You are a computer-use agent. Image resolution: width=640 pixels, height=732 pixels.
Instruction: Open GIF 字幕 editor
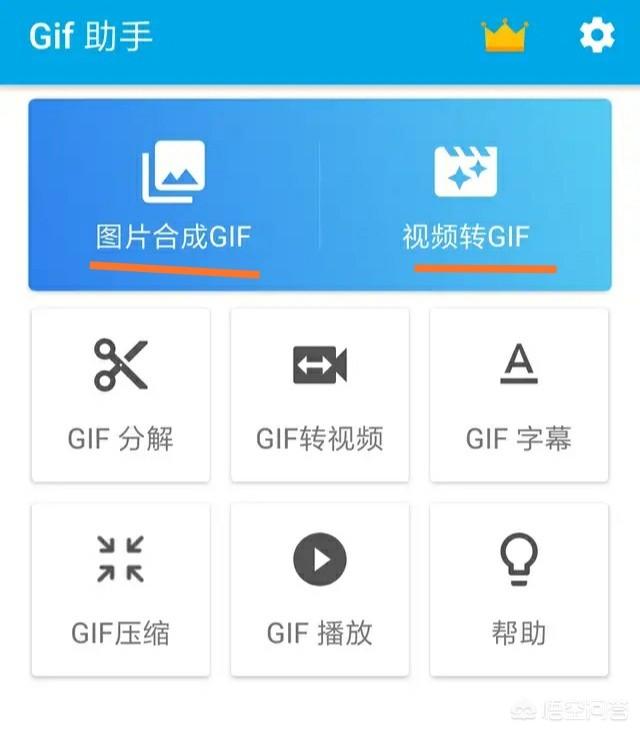[x=519, y=394]
